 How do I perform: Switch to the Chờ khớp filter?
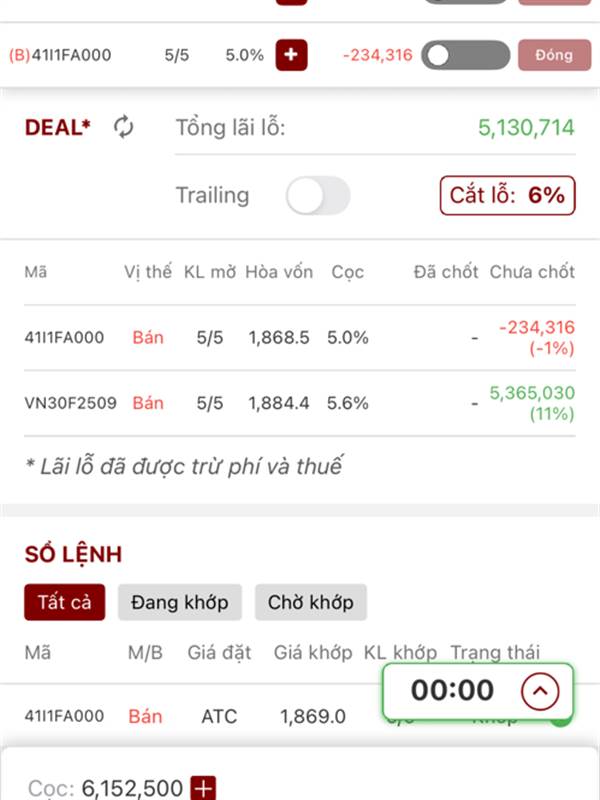[310, 602]
